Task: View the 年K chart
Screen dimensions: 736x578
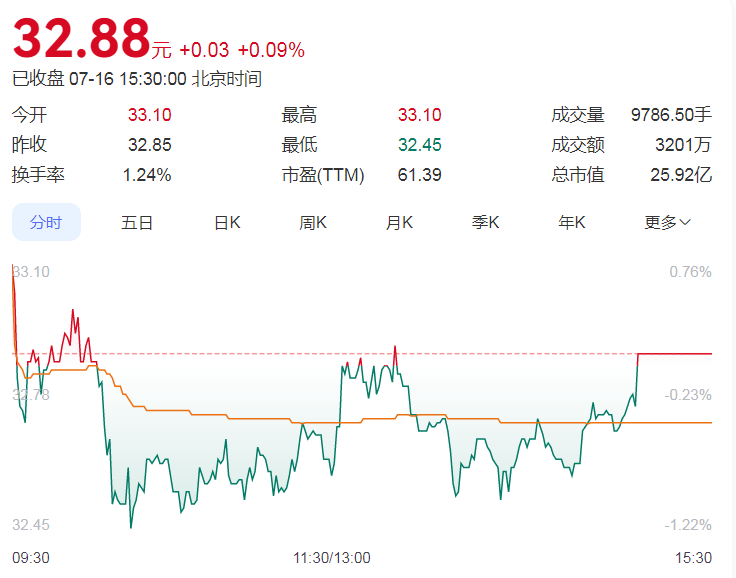Action: [x=572, y=222]
